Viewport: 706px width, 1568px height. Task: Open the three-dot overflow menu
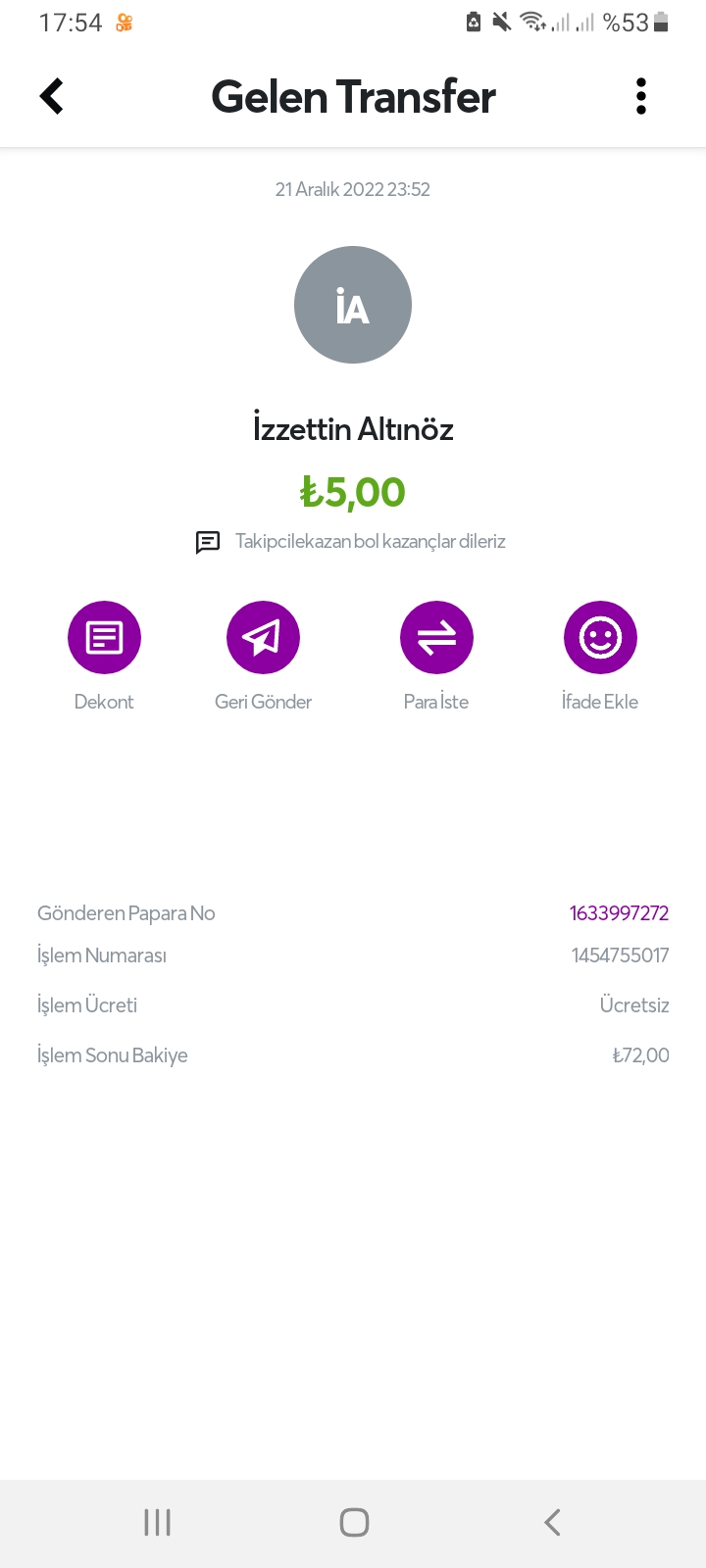coord(641,96)
